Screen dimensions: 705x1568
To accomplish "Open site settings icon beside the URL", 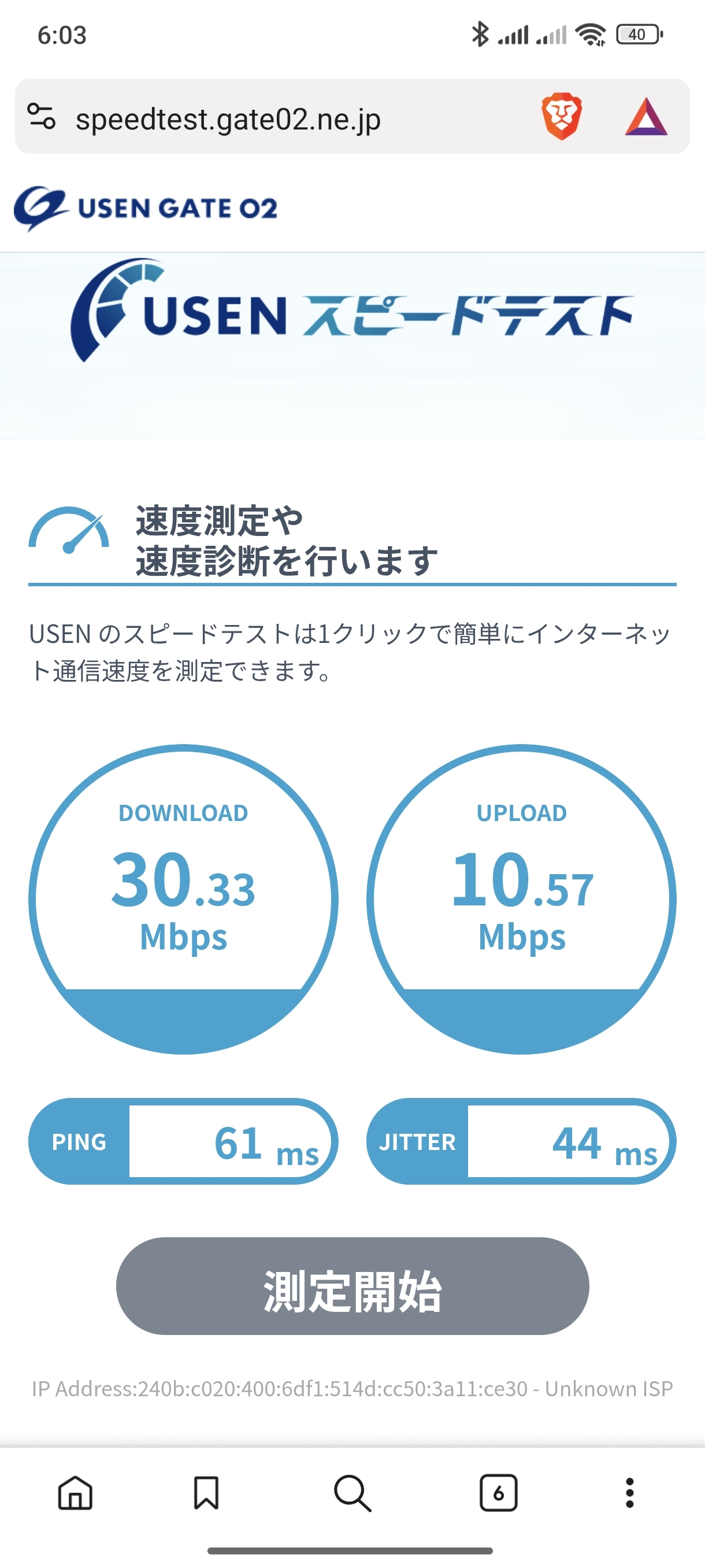I will pos(42,116).
